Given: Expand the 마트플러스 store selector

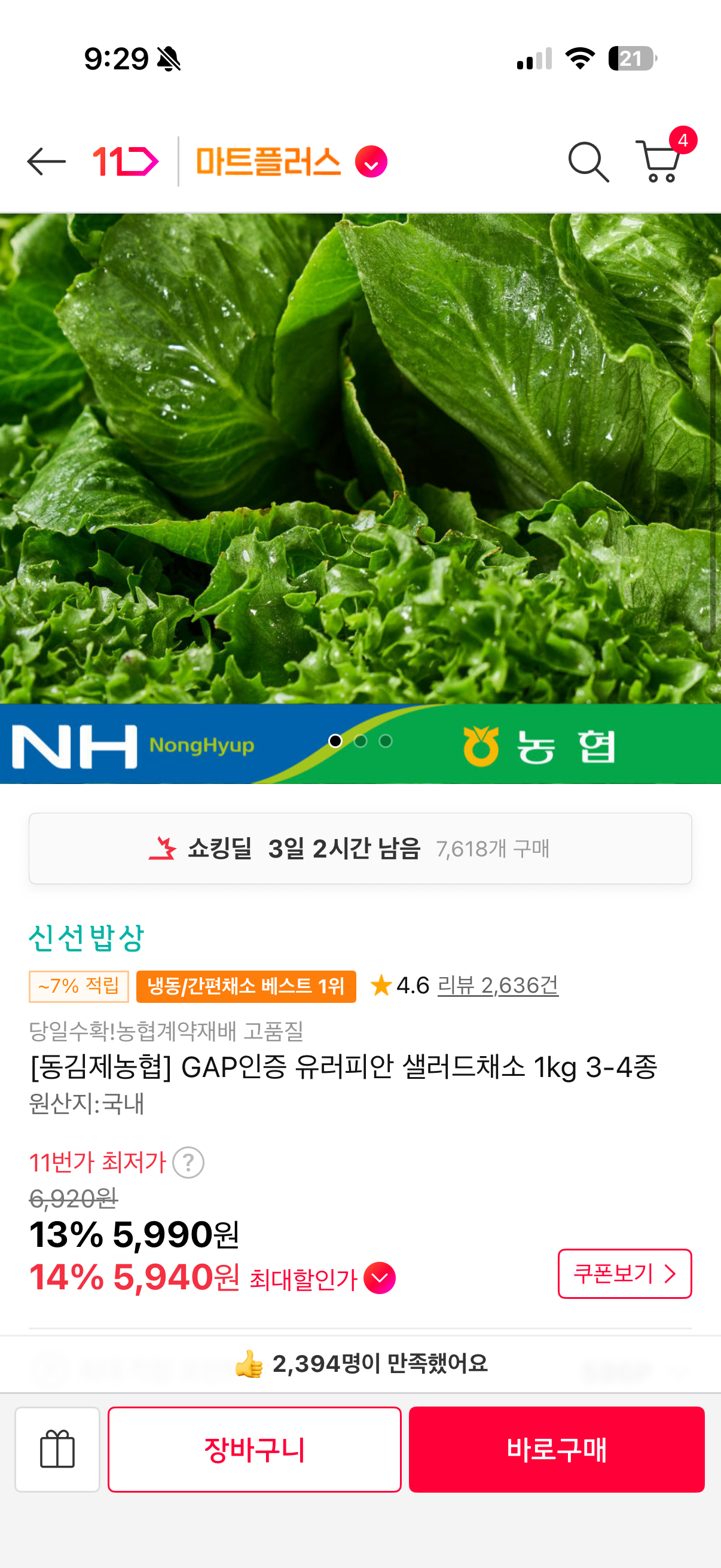Looking at the screenshot, I should tap(371, 163).
